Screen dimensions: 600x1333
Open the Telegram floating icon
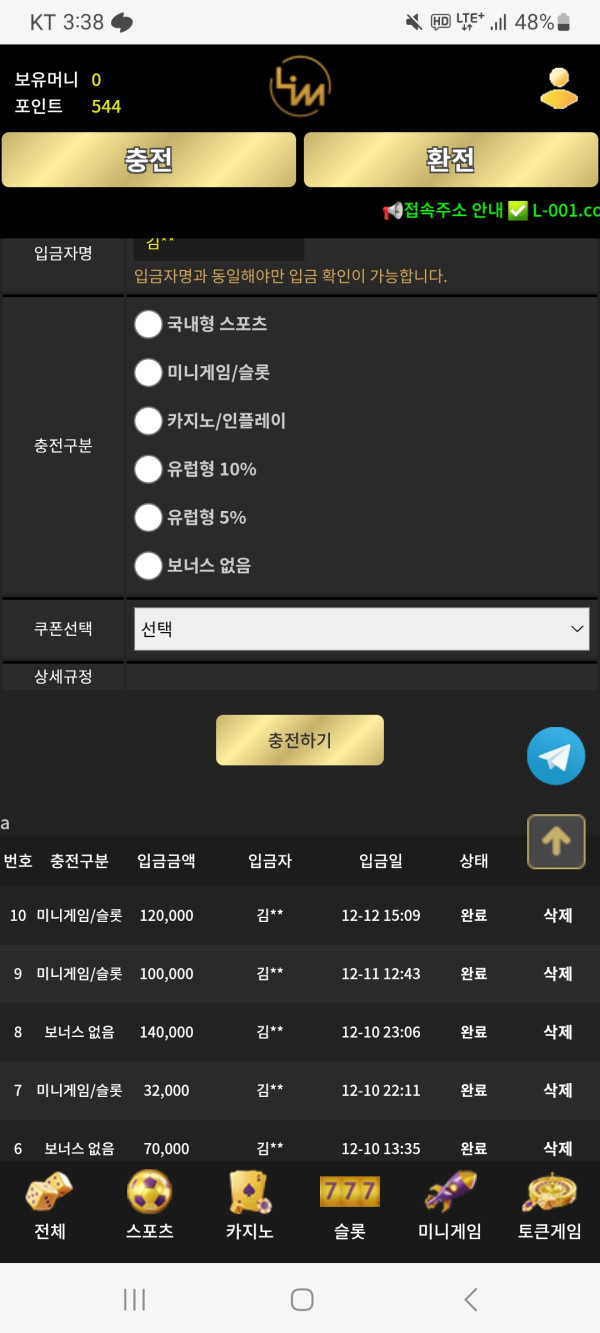pyautogui.click(x=556, y=756)
